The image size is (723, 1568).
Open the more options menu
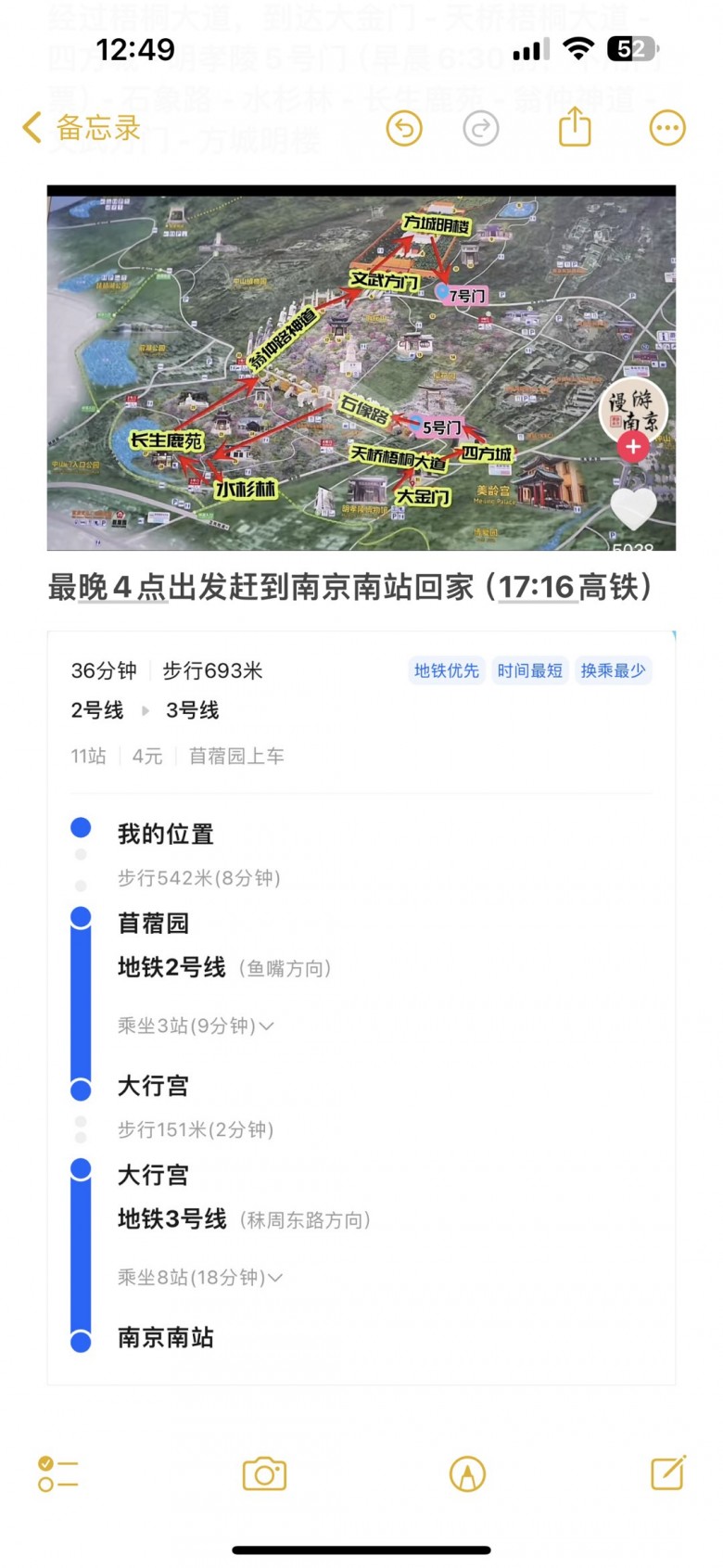click(x=667, y=128)
